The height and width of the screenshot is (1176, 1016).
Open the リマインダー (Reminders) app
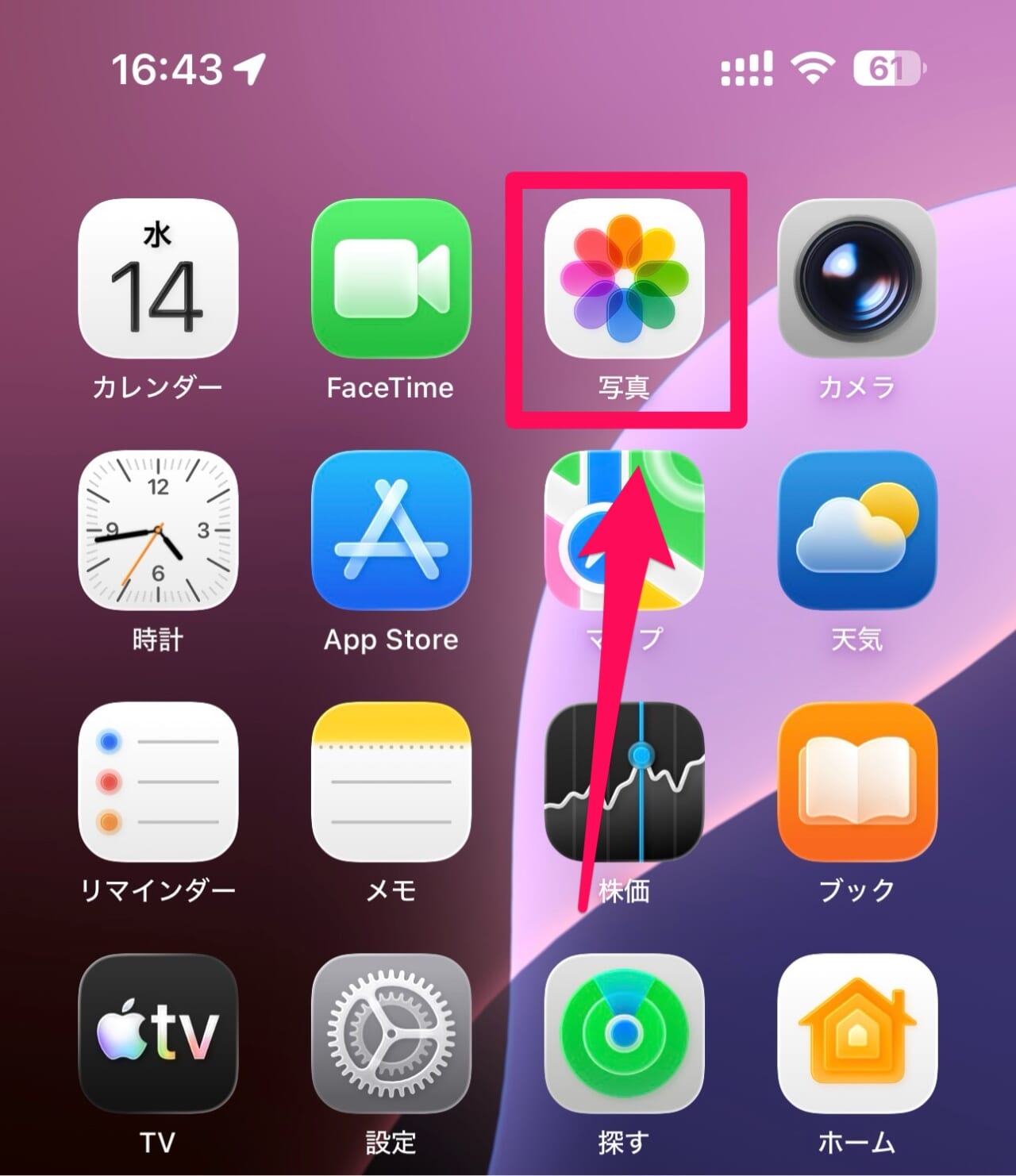click(159, 782)
